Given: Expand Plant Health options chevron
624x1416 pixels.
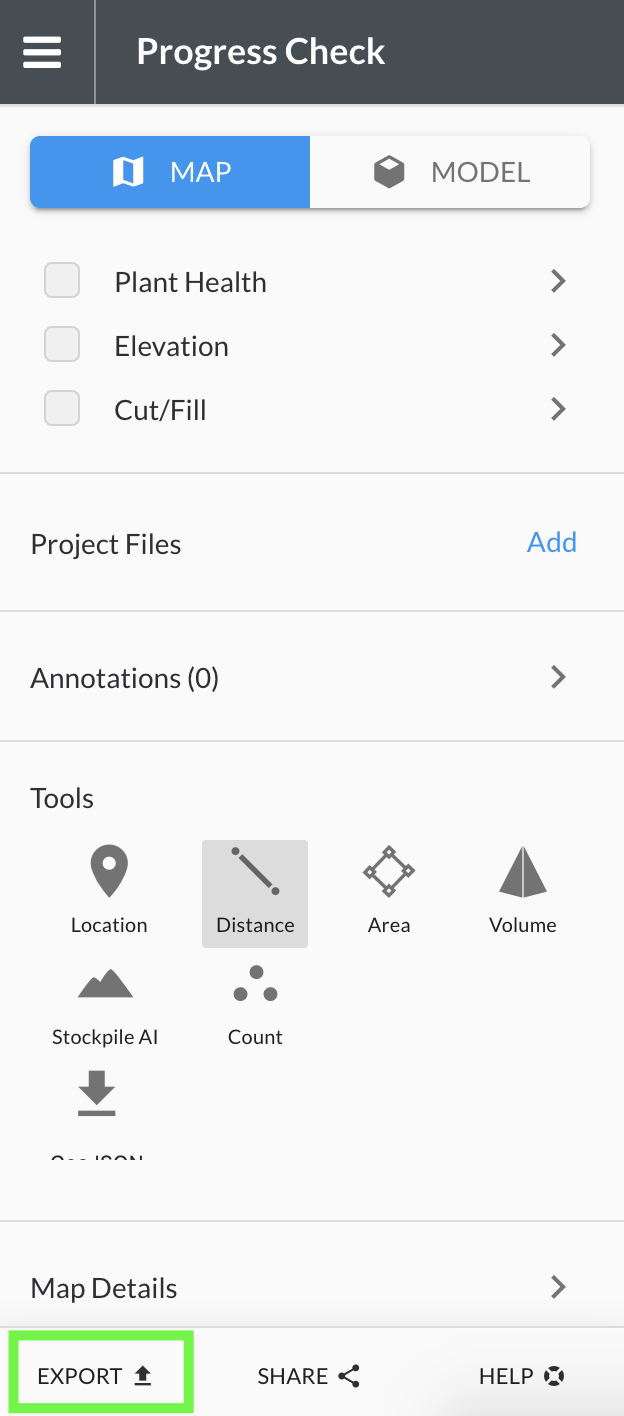Looking at the screenshot, I should 558,282.
